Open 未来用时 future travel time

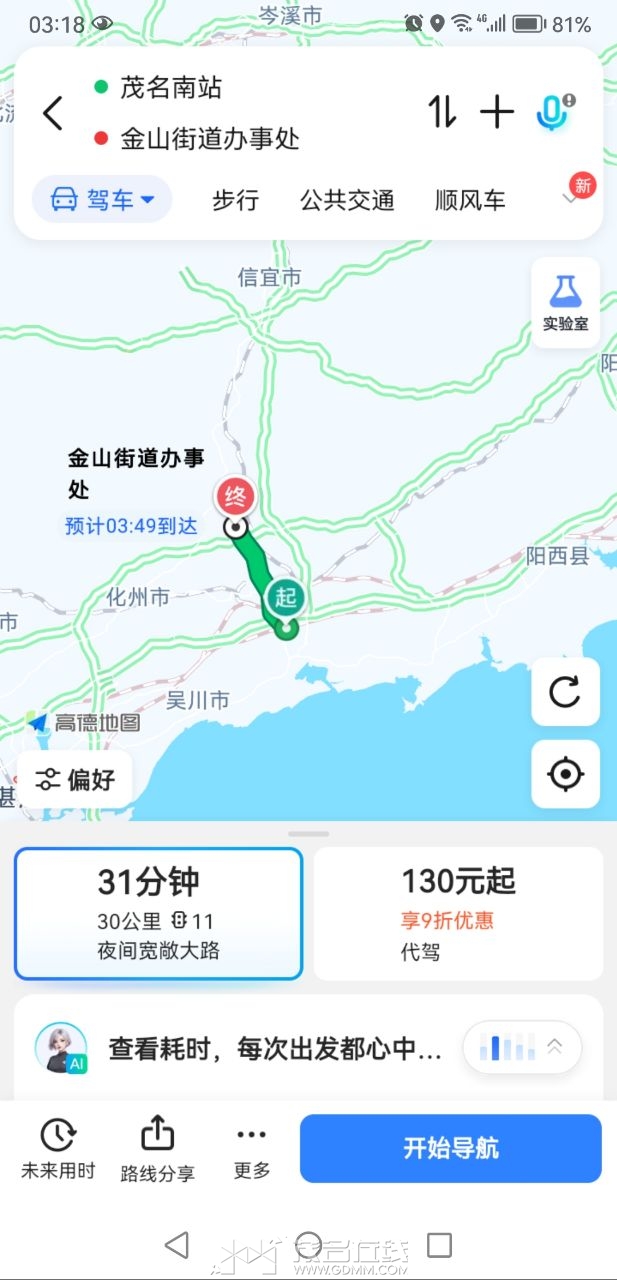coord(58,1149)
